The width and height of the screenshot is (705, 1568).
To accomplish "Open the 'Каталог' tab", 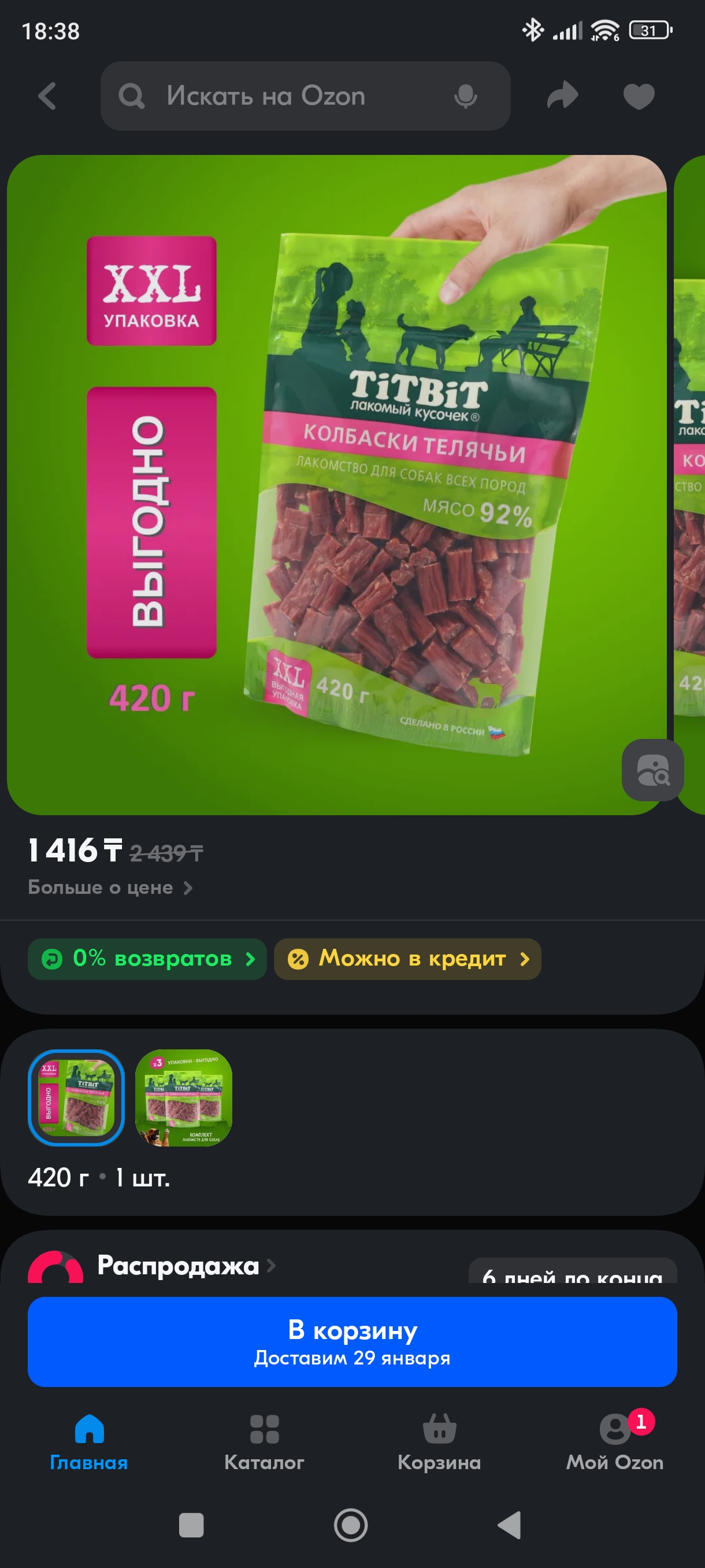I will (264, 1441).
